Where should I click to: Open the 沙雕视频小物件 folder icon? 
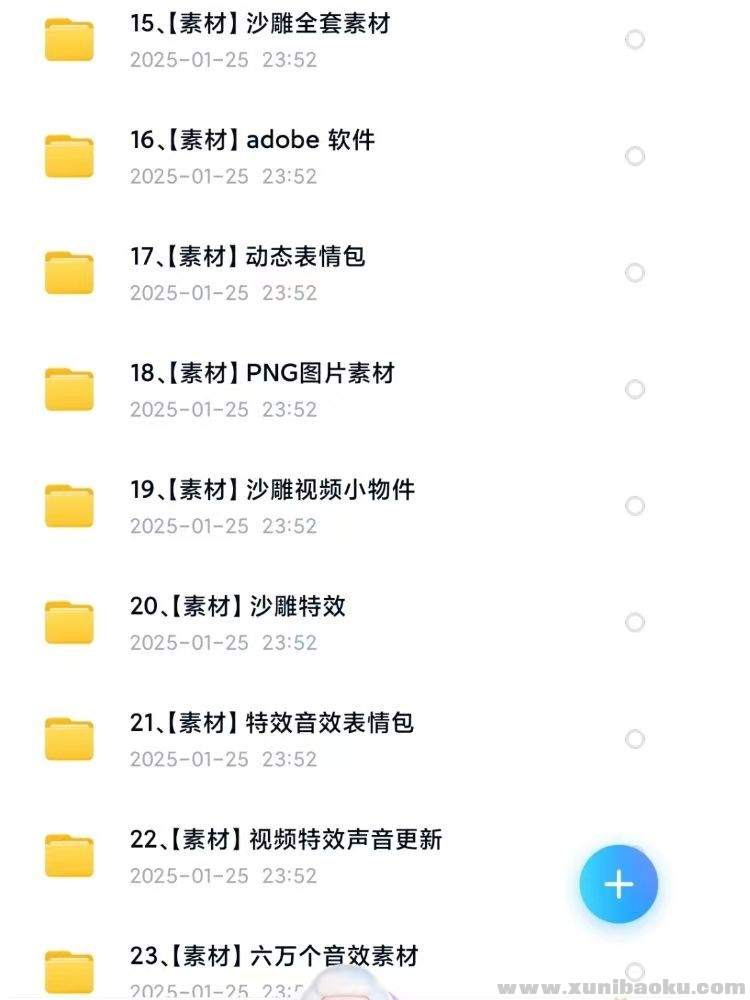[69, 505]
